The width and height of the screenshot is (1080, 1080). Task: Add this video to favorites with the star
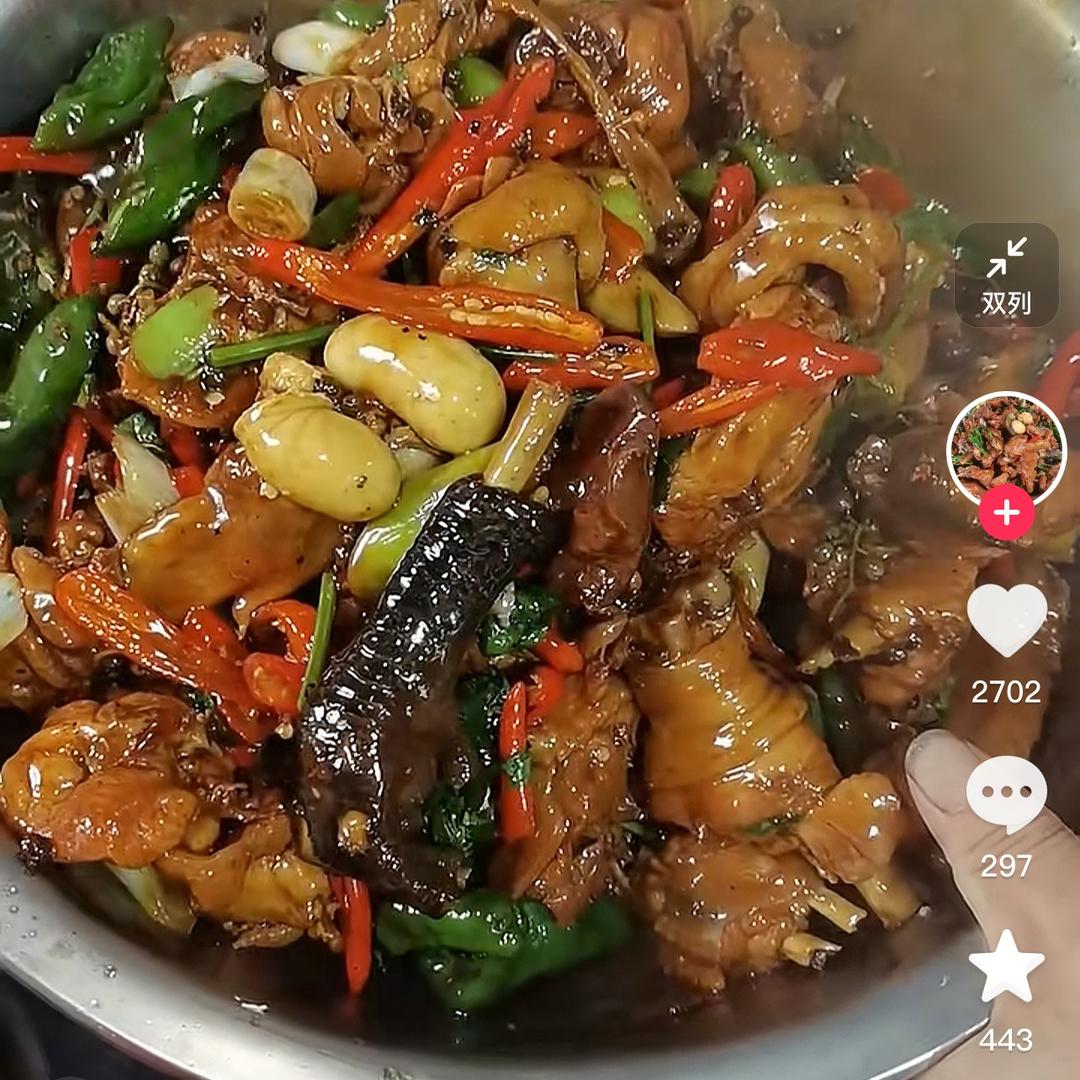pyautogui.click(x=1006, y=967)
